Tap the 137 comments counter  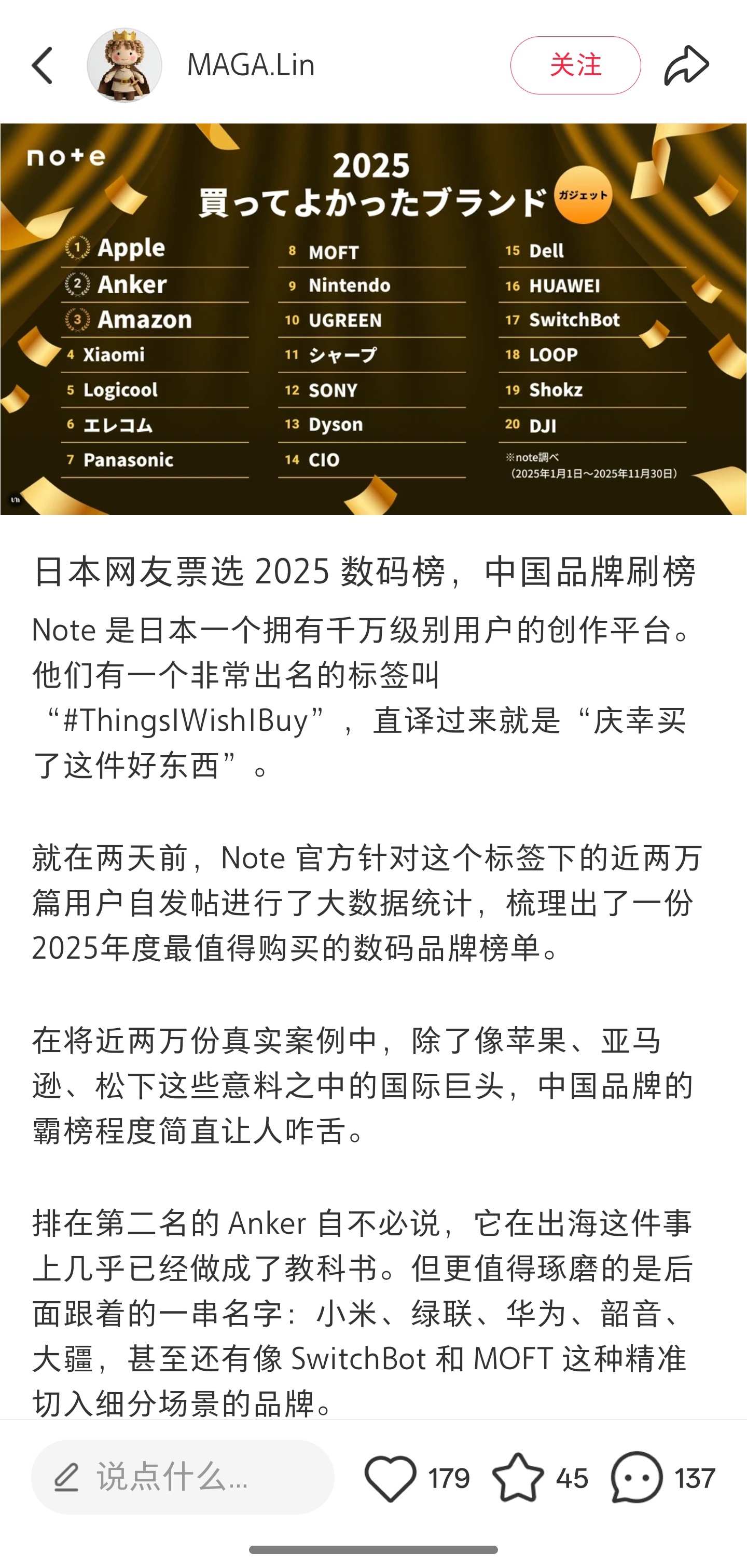point(694,1477)
